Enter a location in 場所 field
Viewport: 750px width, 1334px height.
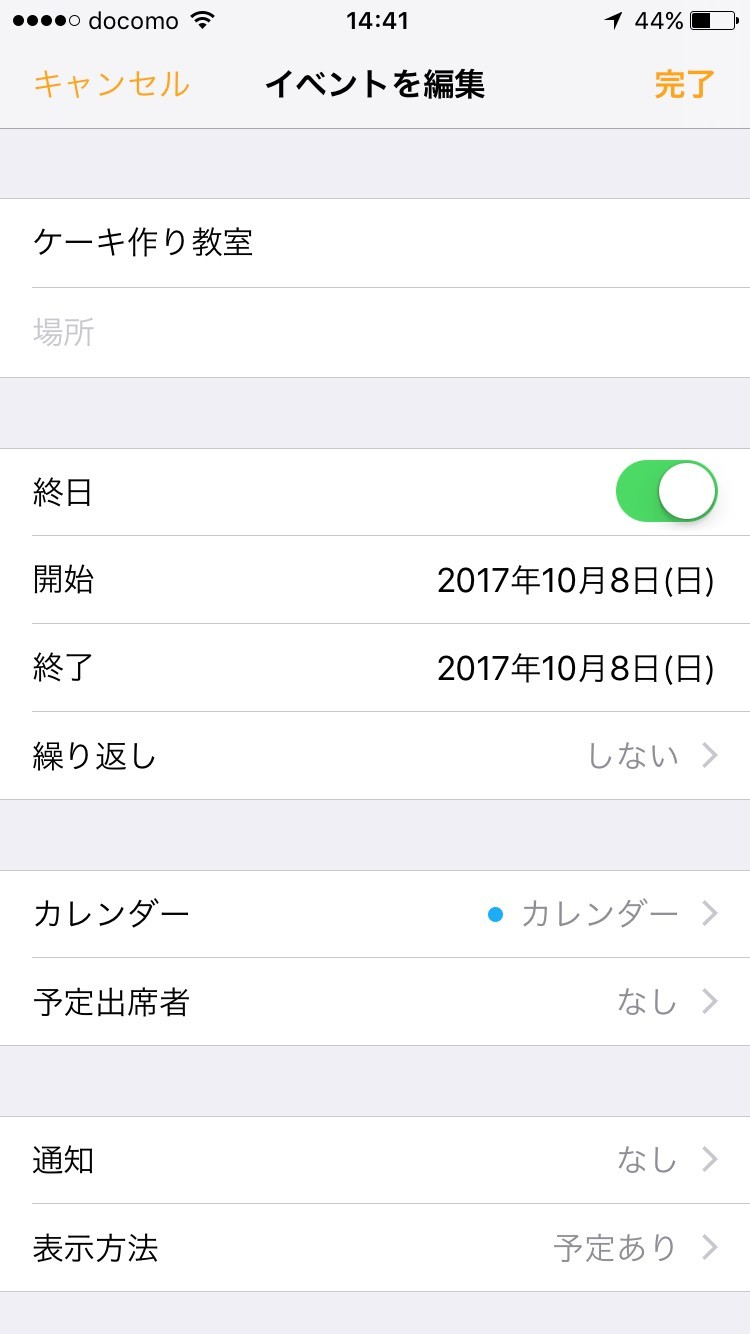pos(375,332)
